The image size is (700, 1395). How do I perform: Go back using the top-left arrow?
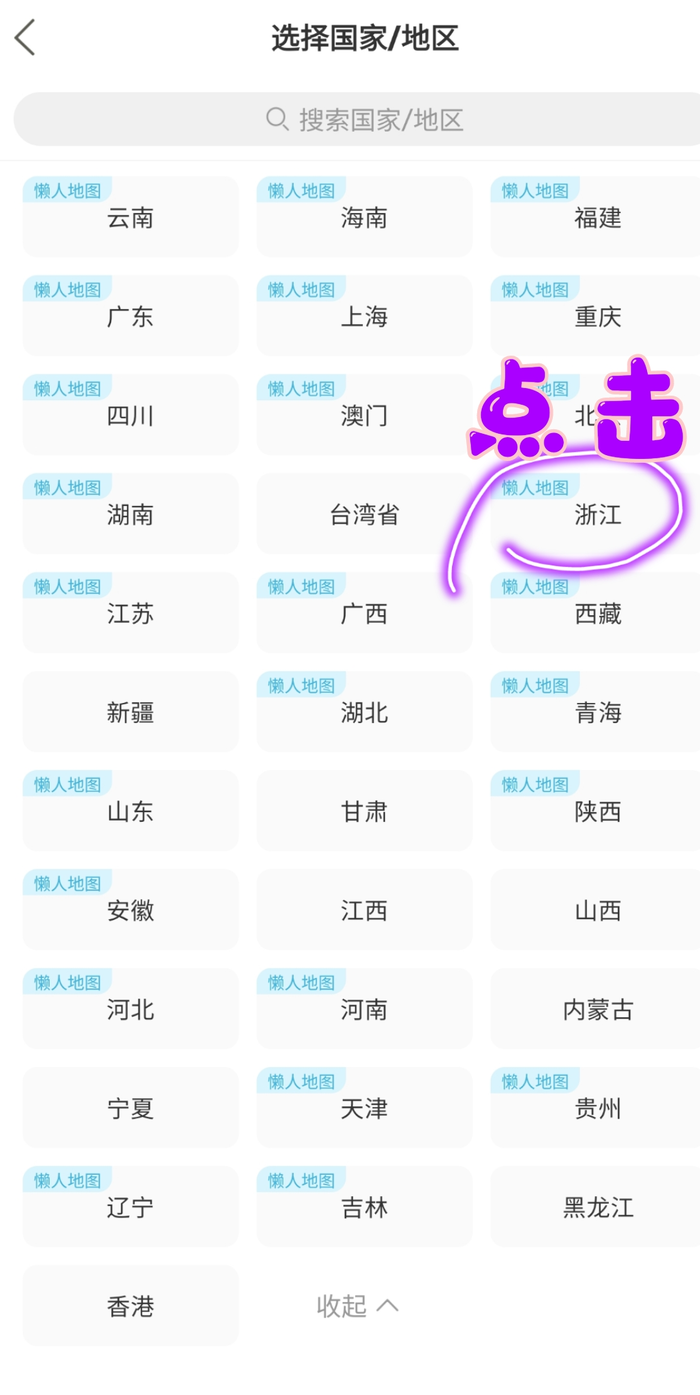click(x=25, y=38)
